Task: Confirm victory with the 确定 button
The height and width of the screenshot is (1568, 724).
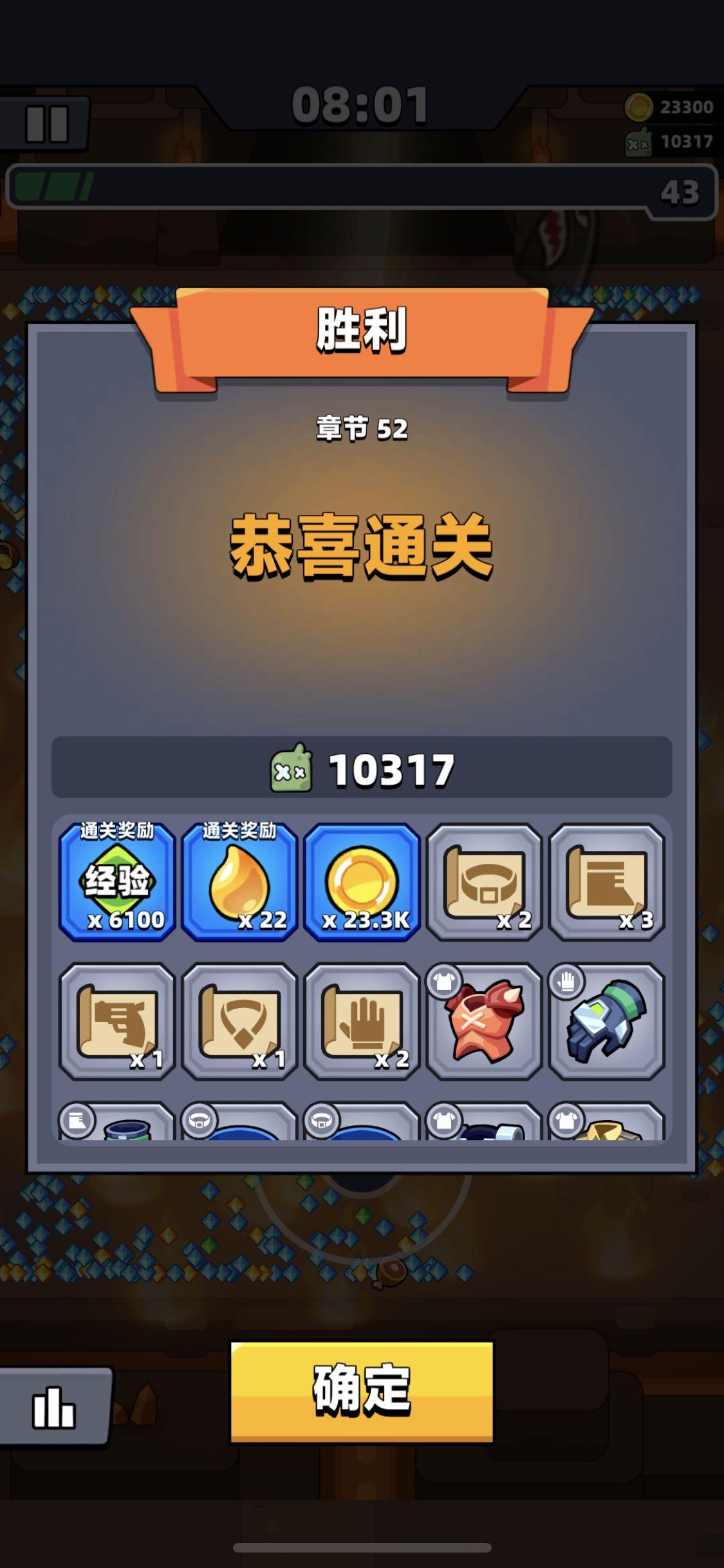Action: point(362,1392)
